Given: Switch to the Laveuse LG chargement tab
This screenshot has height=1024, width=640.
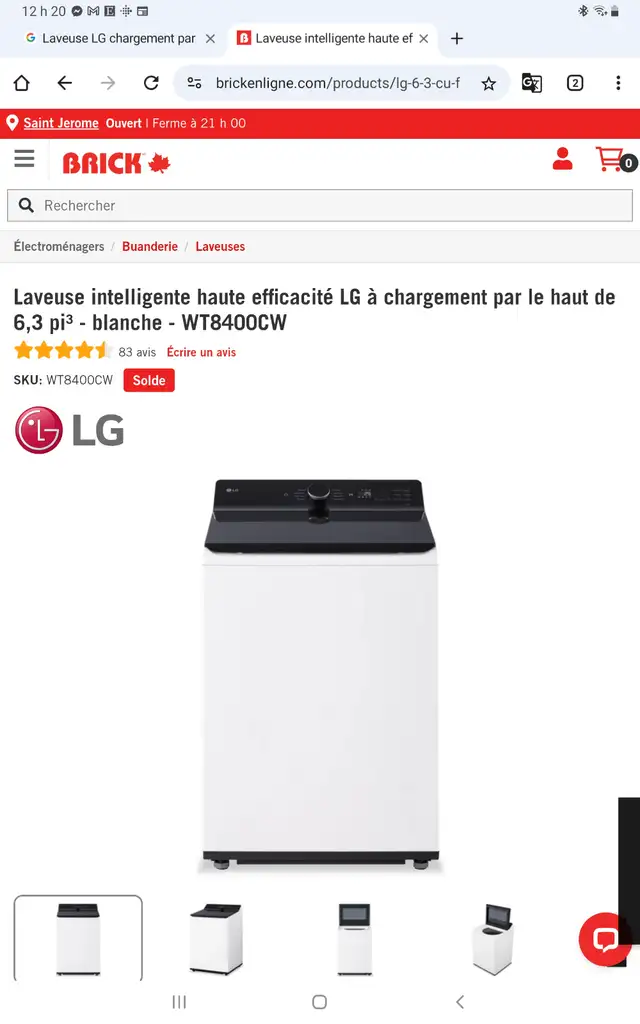Looking at the screenshot, I should (x=110, y=39).
